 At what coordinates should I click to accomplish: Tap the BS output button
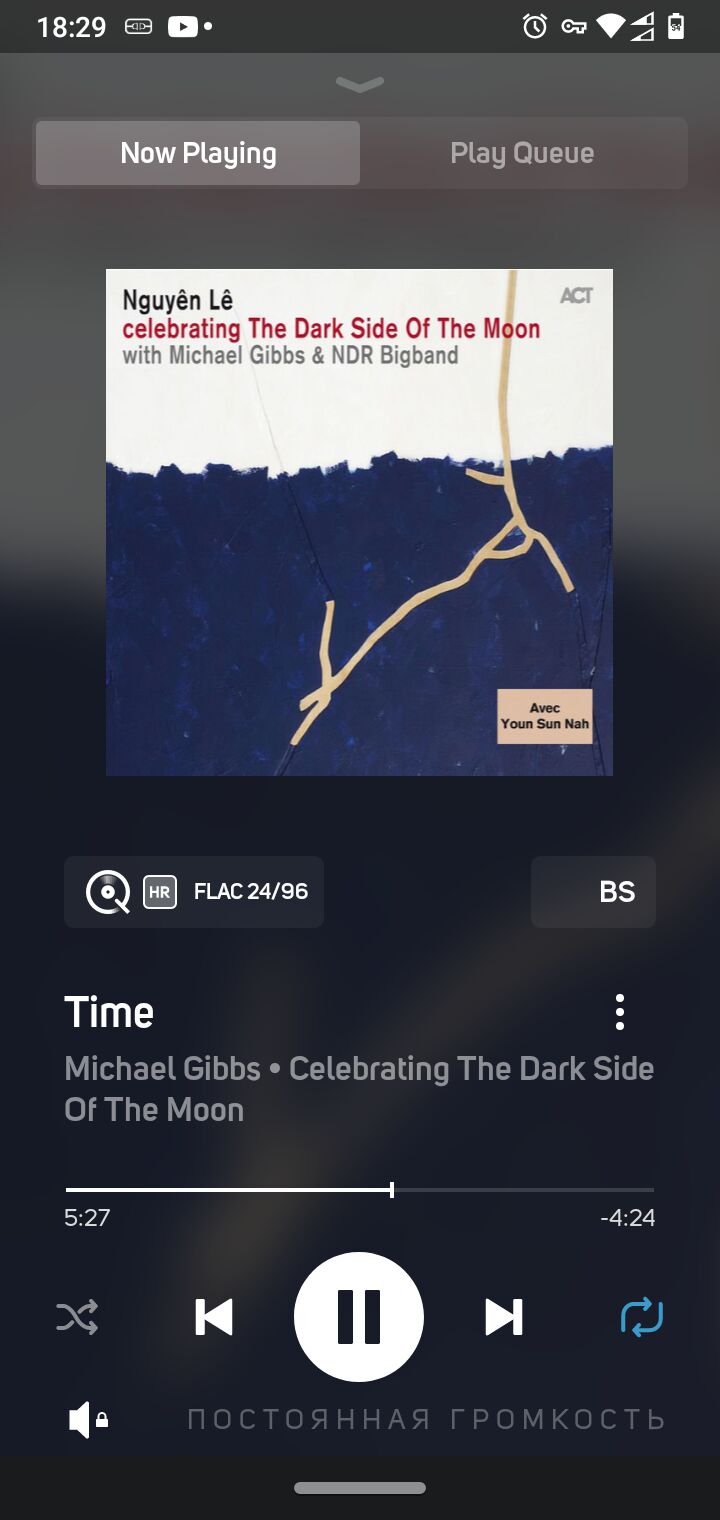(593, 892)
